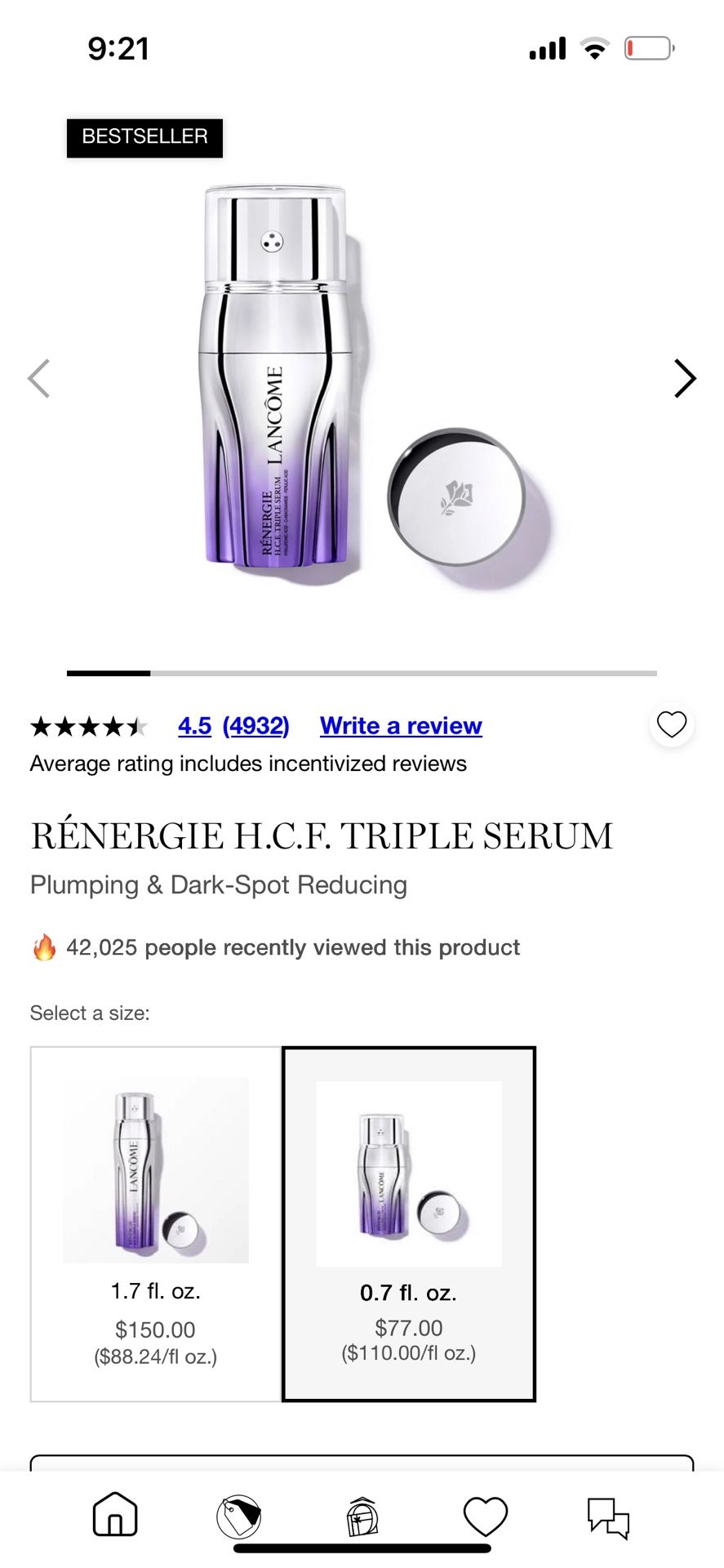Tap the 0.7 fl. oz. product thumbnail
Screen dimensions: 724x1568
coord(408,1169)
